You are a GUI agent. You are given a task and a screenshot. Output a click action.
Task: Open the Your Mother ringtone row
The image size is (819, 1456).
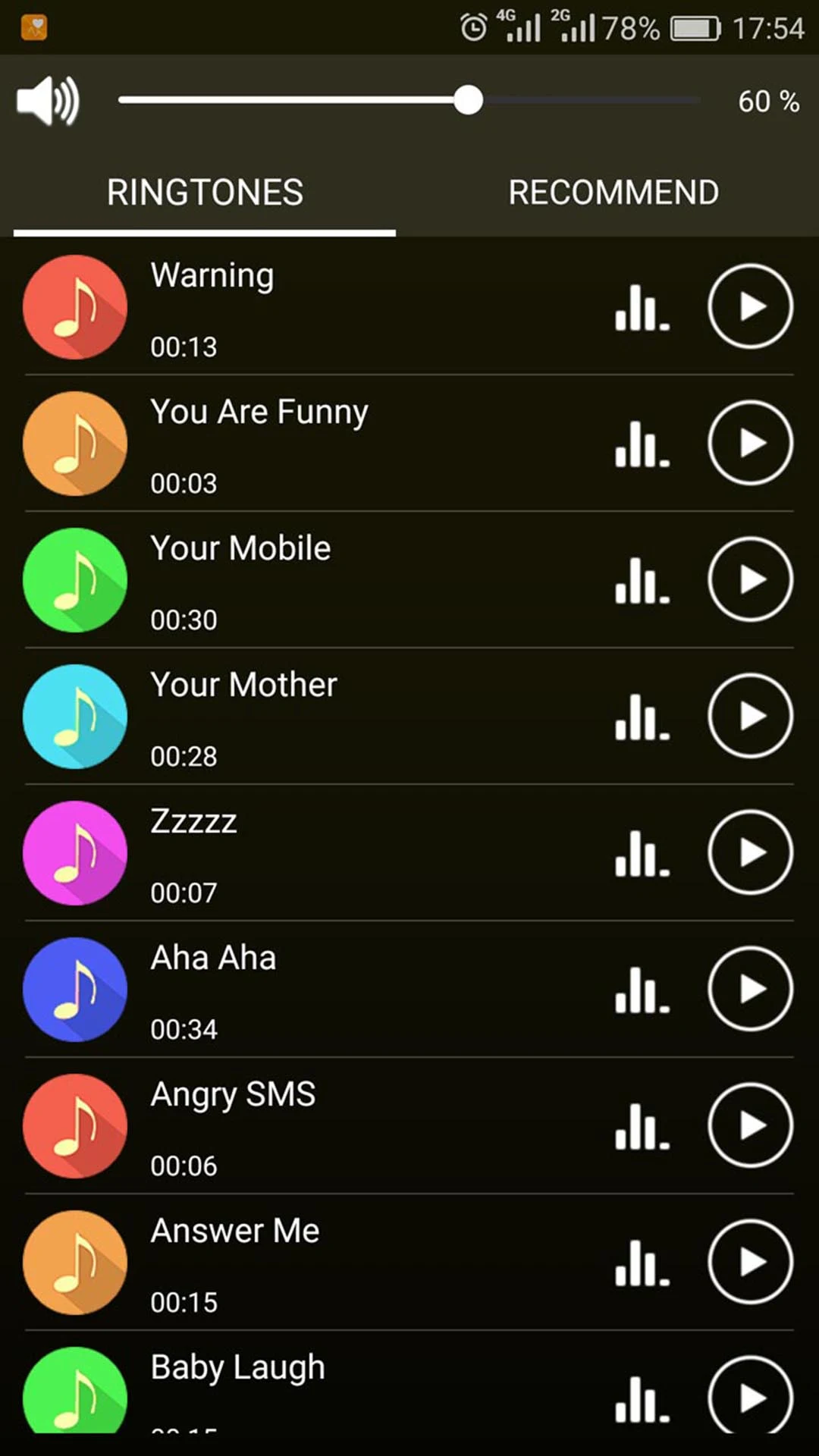(x=409, y=716)
